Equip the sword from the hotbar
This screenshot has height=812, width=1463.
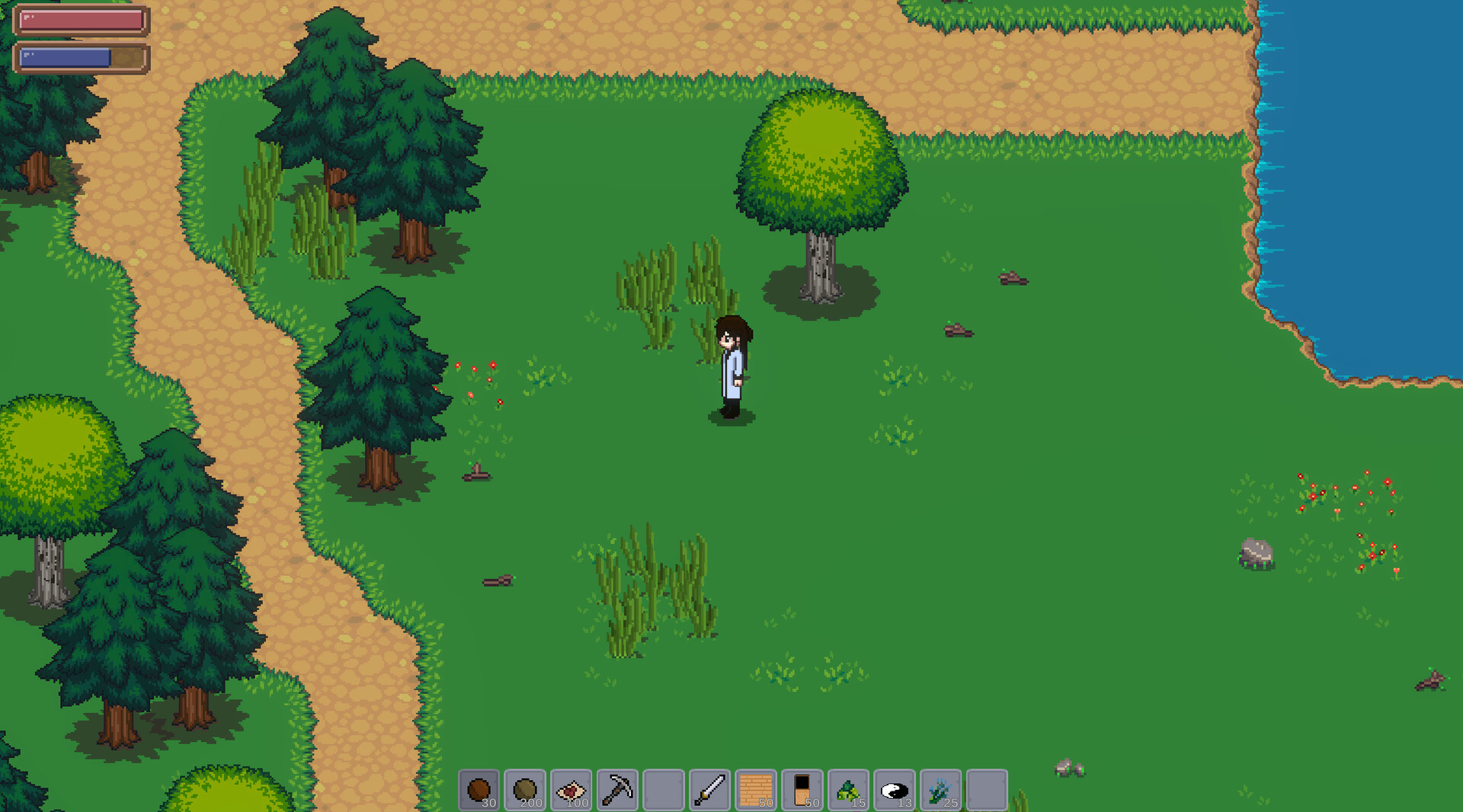(709, 790)
